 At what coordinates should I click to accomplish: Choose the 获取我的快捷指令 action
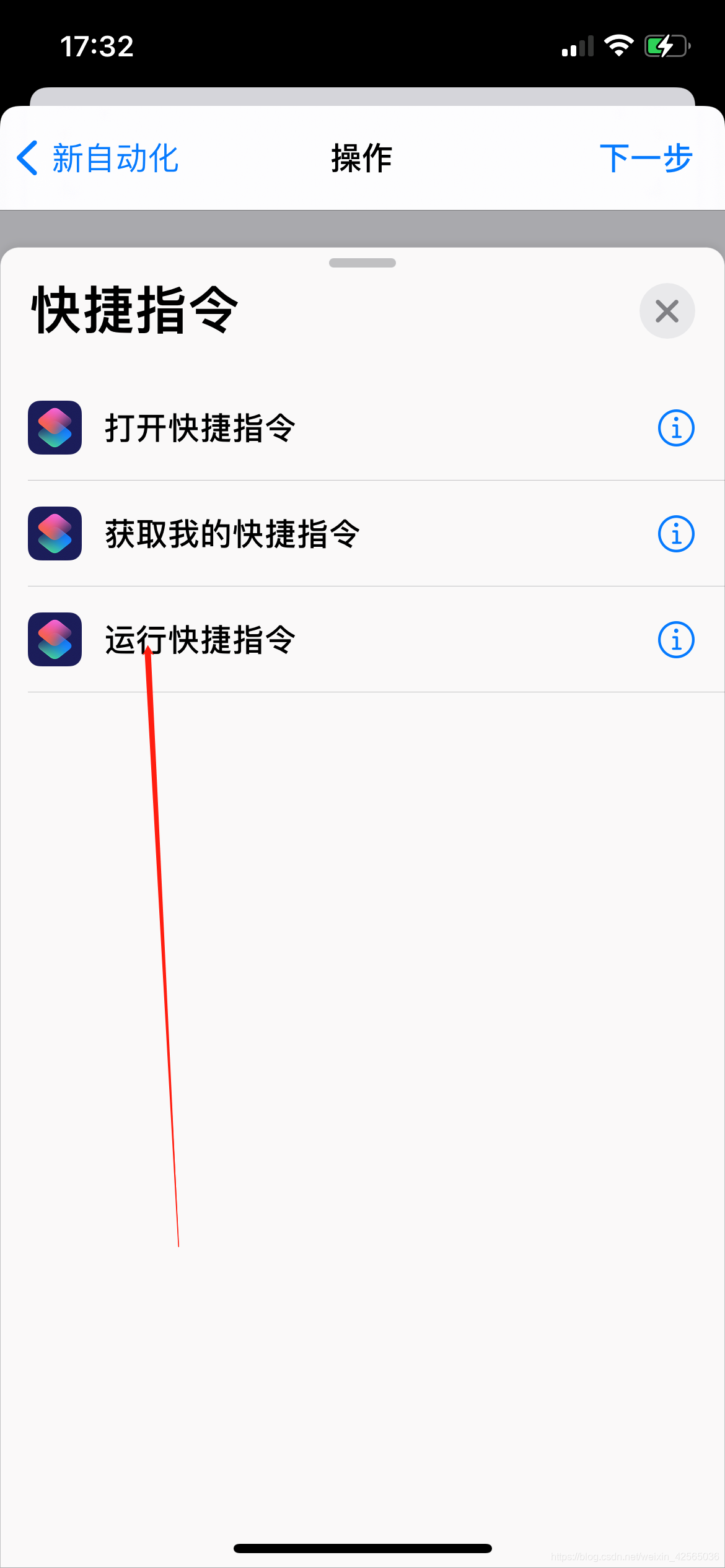pyautogui.click(x=362, y=534)
